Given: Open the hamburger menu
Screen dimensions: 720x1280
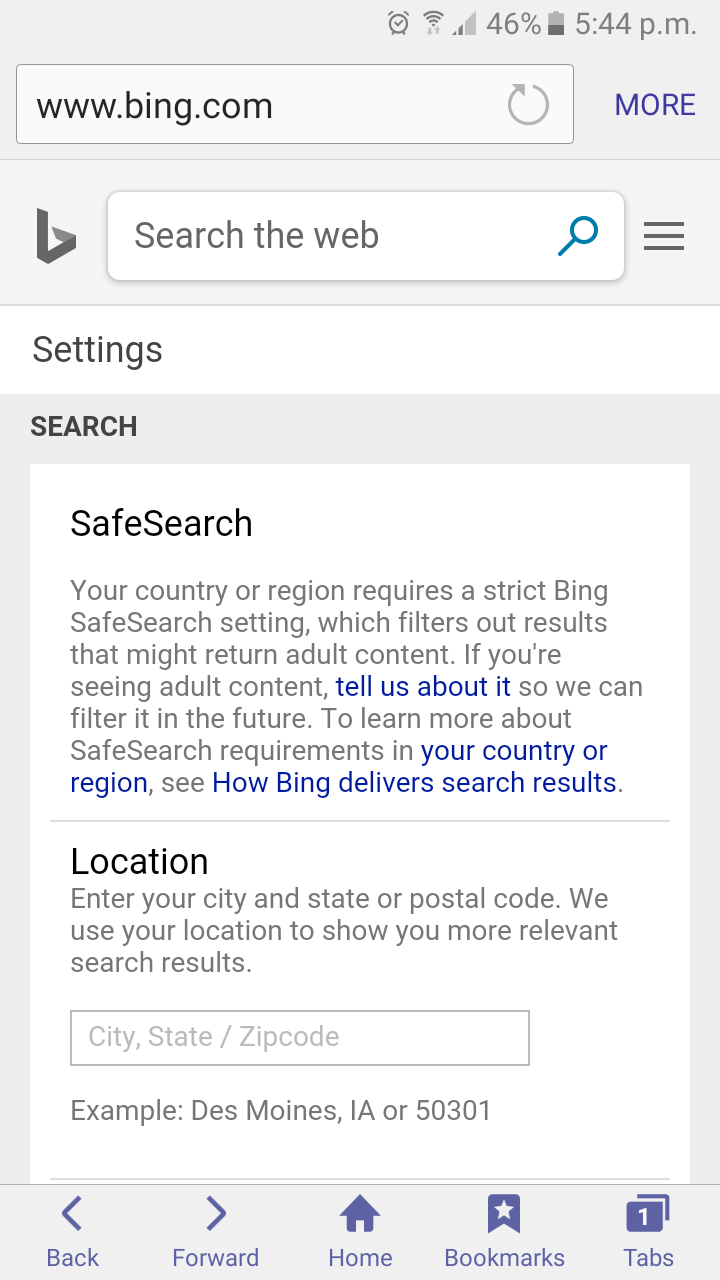Looking at the screenshot, I should 664,236.
